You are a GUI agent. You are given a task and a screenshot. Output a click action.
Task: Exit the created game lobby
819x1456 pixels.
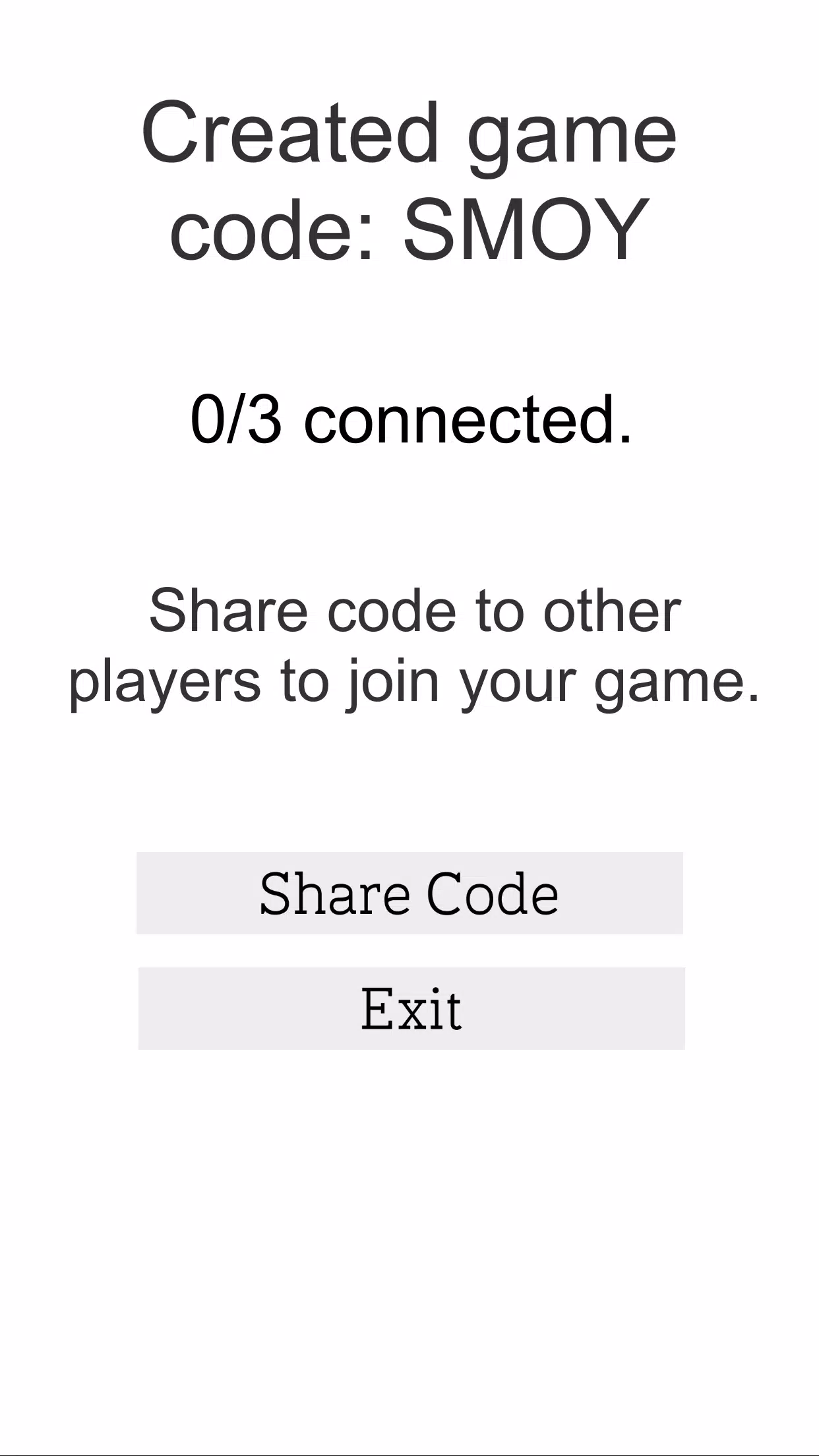coord(411,1008)
